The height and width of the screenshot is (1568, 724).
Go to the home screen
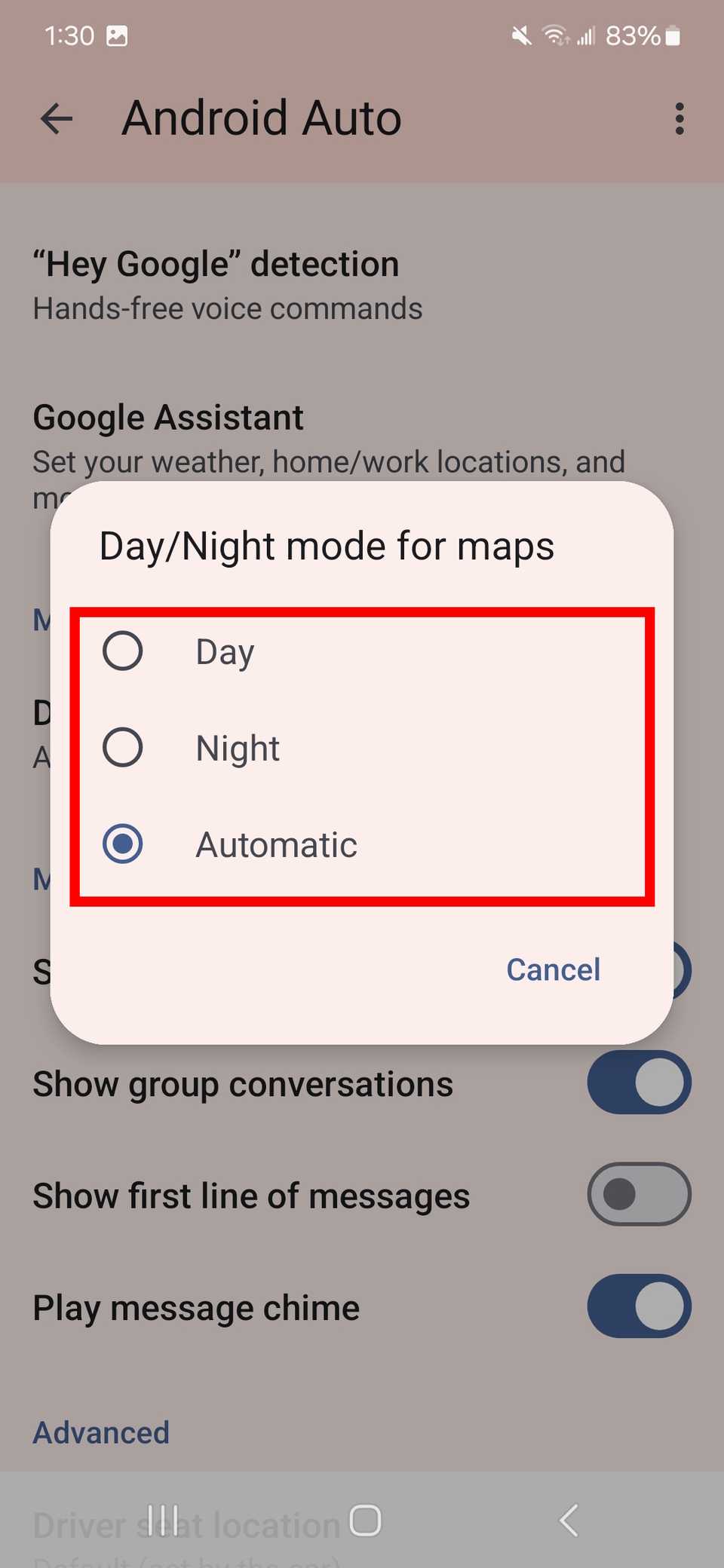tap(366, 1521)
